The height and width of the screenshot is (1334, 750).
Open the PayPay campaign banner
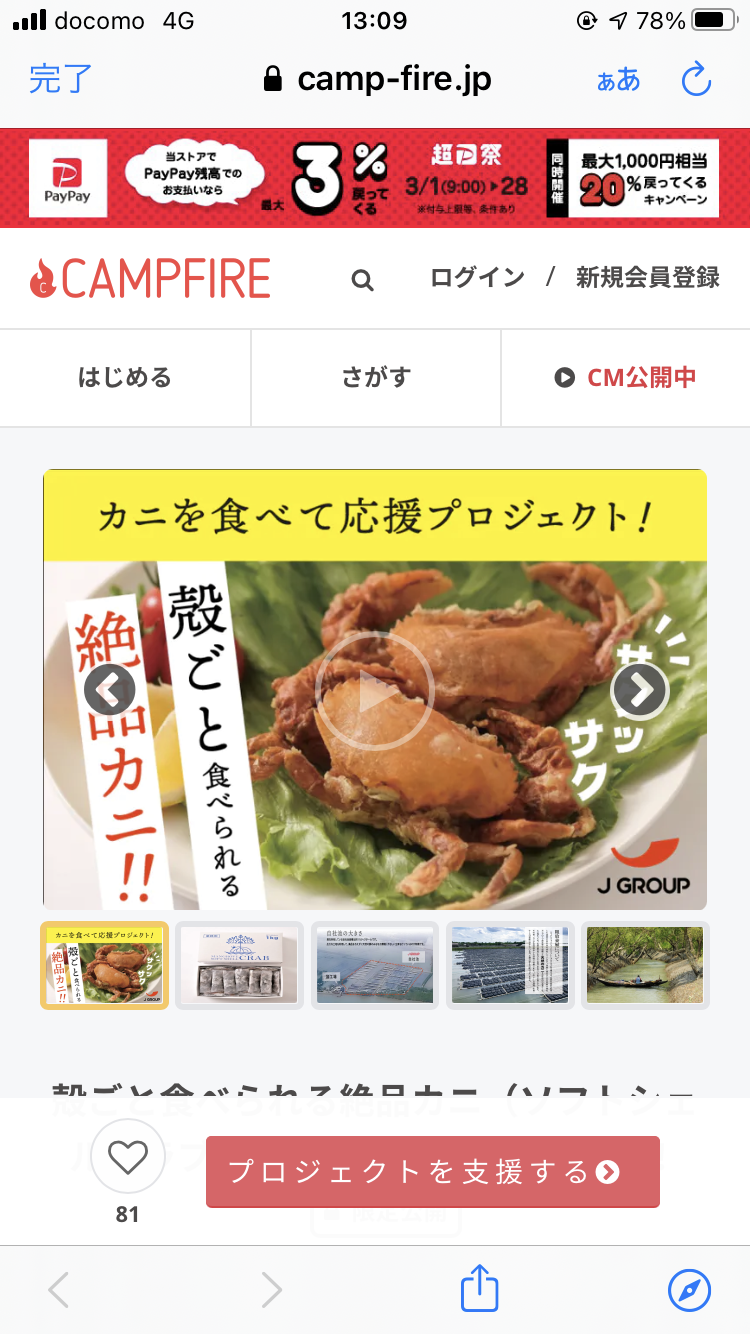point(374,178)
